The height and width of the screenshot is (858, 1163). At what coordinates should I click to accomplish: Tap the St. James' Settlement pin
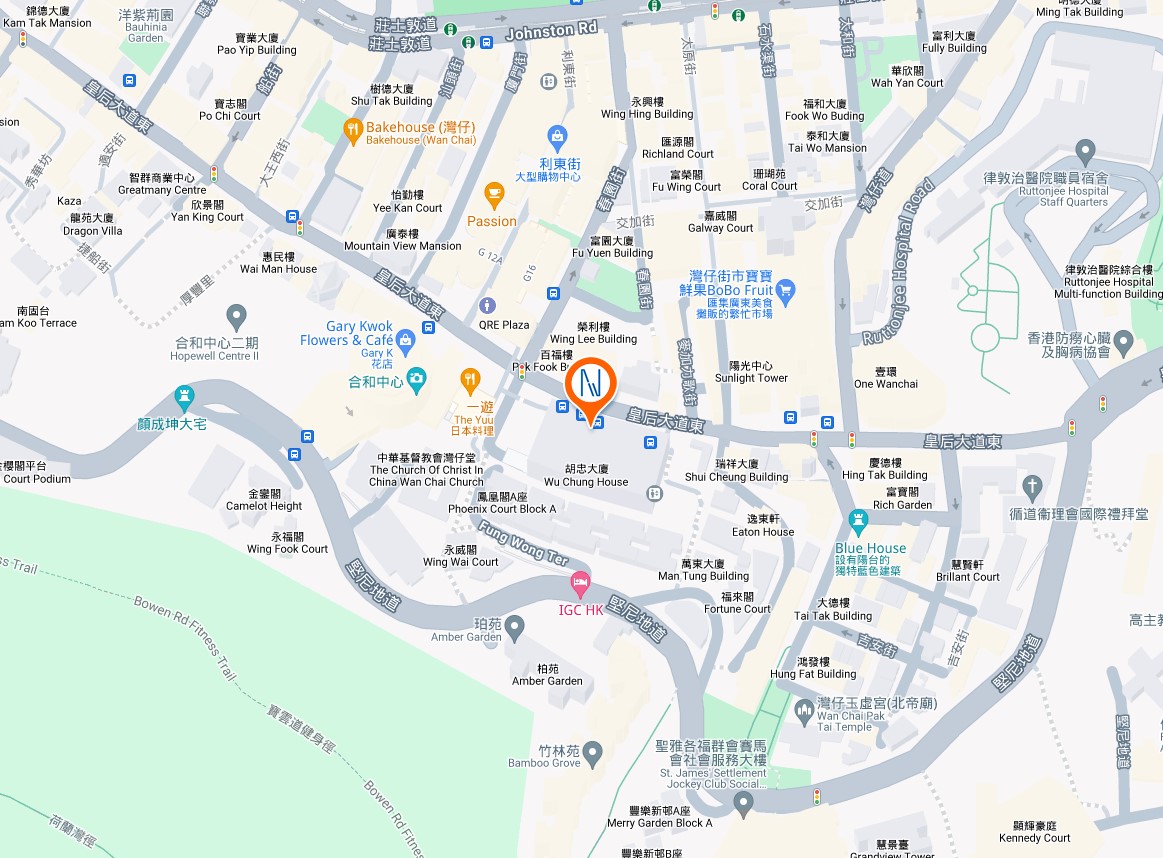(x=743, y=804)
